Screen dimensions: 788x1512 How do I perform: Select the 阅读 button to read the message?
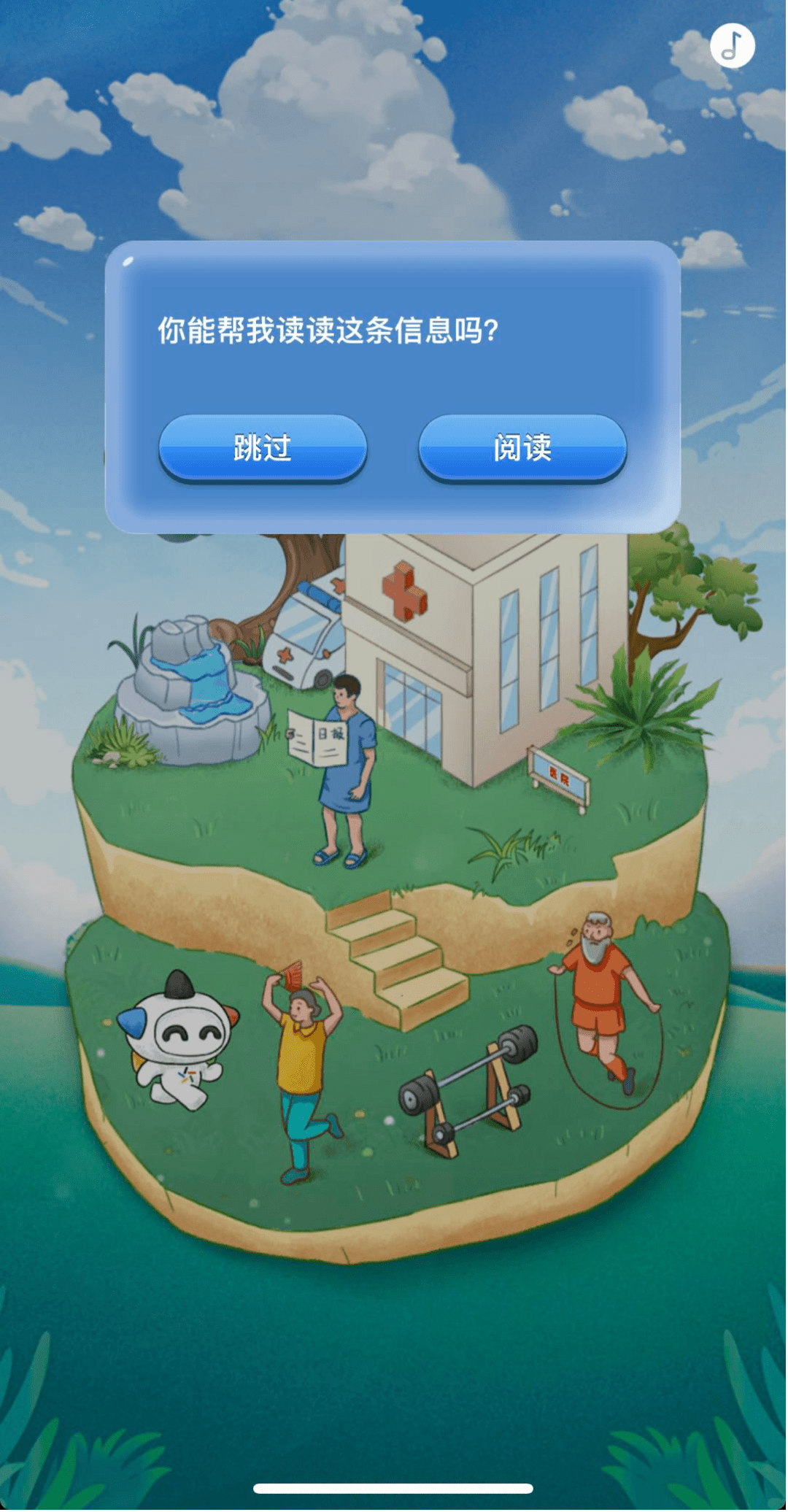click(523, 448)
